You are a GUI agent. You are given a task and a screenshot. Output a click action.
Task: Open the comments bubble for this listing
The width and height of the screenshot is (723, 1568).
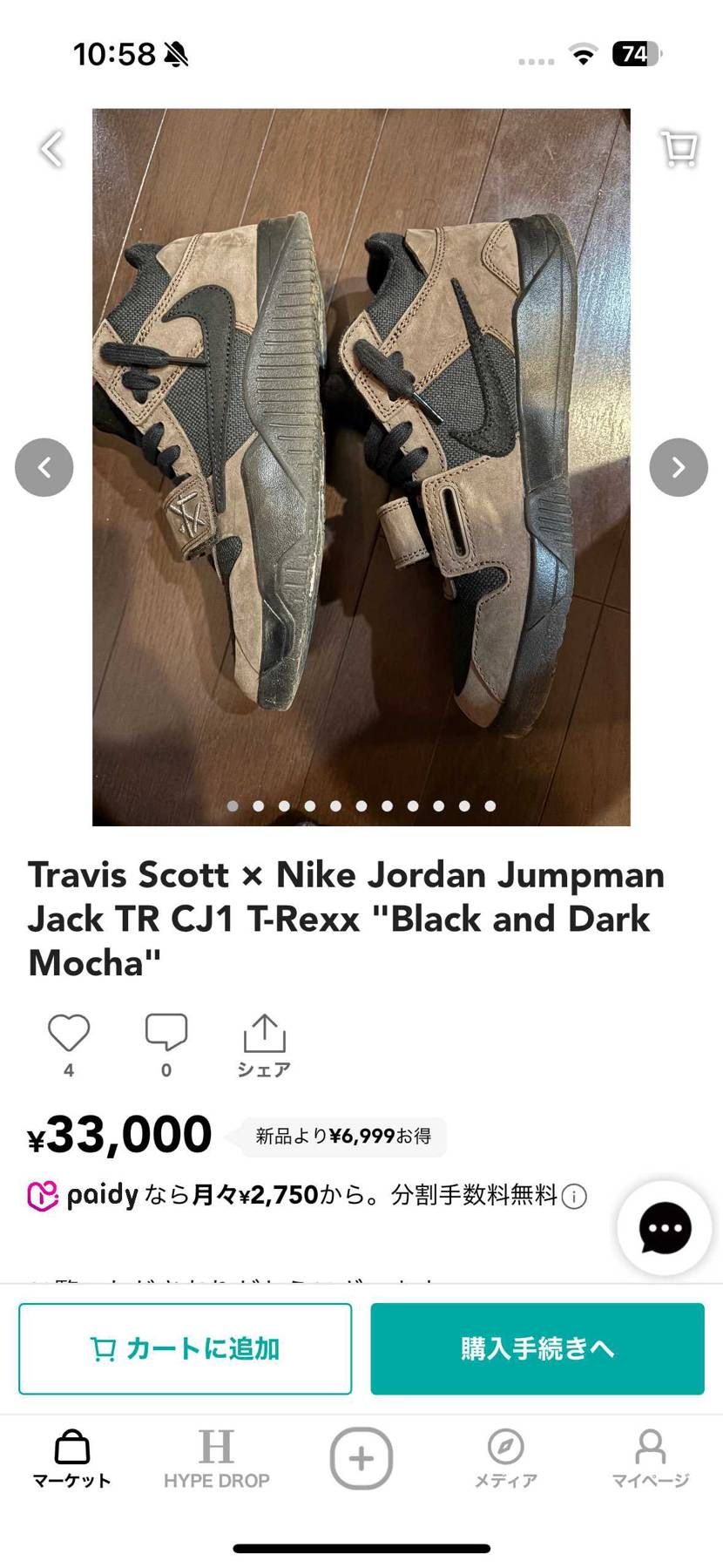click(x=166, y=1034)
